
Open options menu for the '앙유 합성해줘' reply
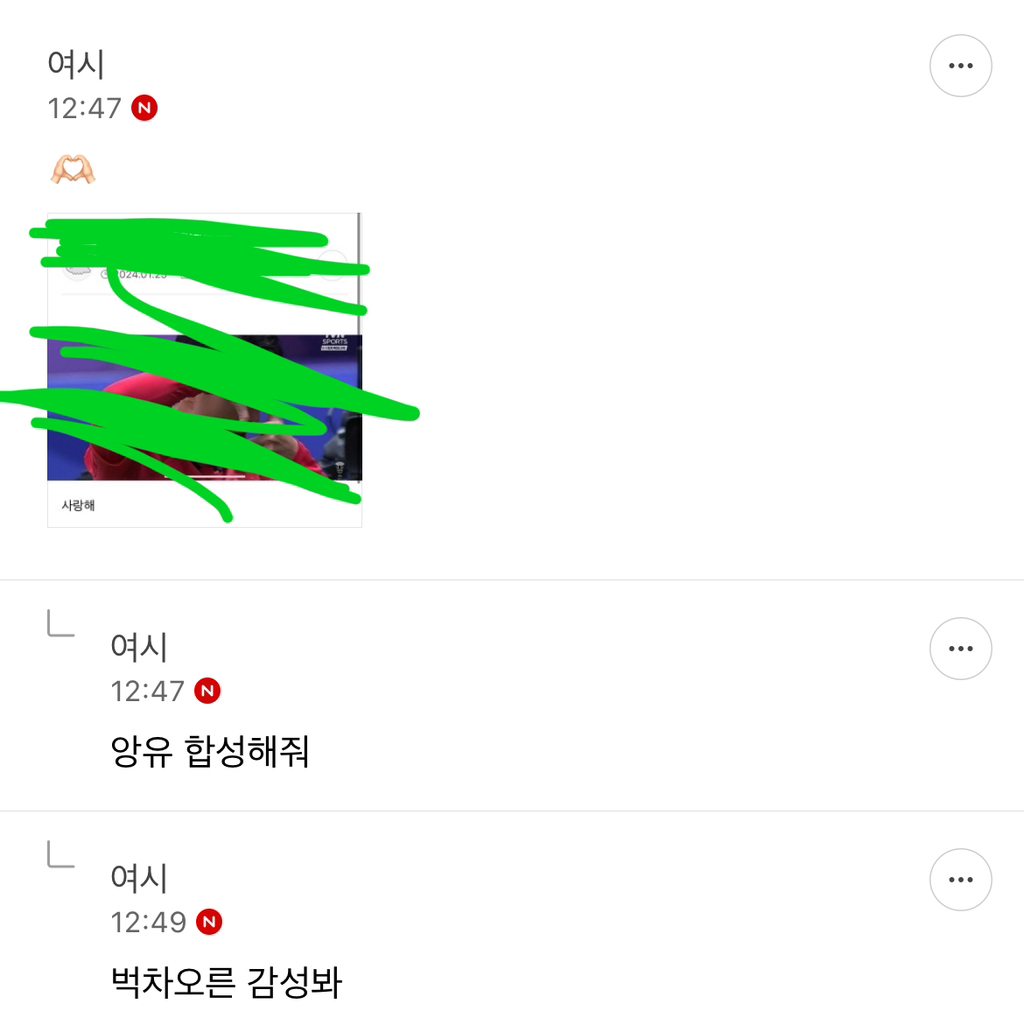[x=960, y=649]
